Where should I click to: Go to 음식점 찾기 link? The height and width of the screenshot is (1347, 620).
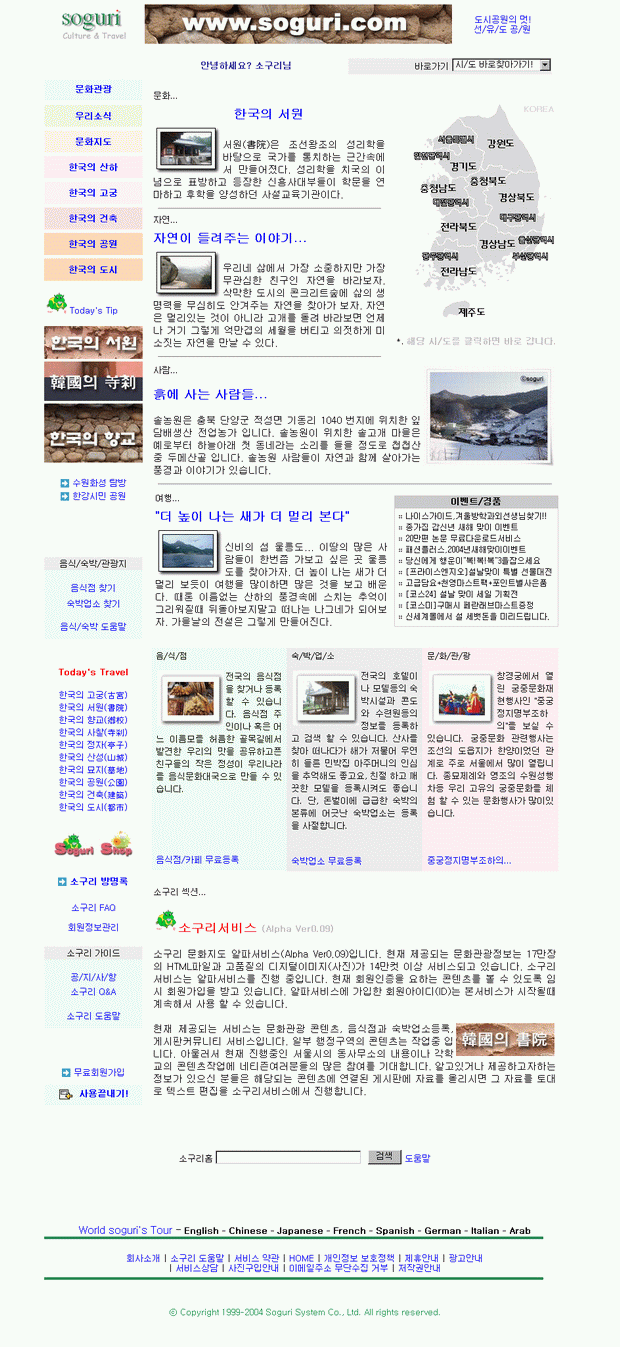pyautogui.click(x=93, y=588)
